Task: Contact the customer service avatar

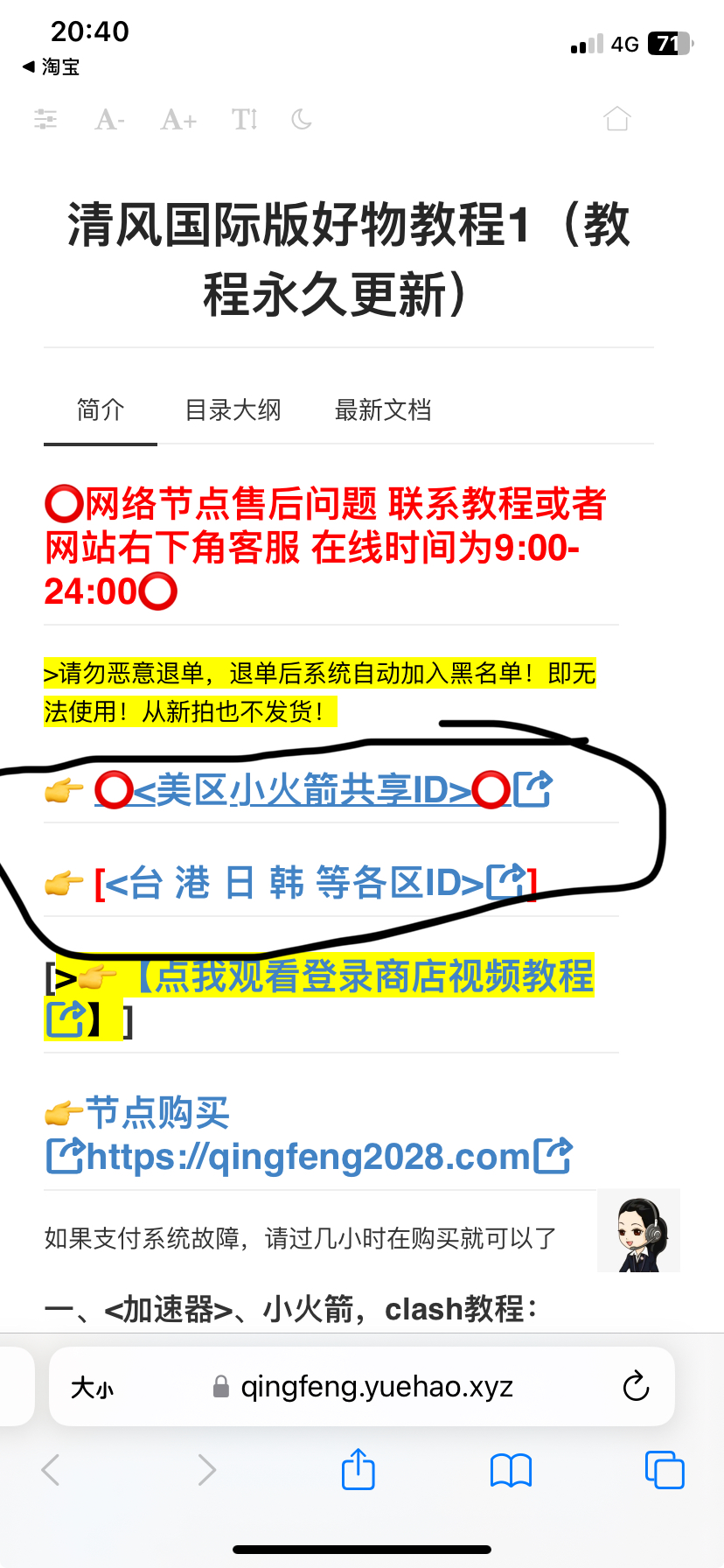Action: (639, 1232)
